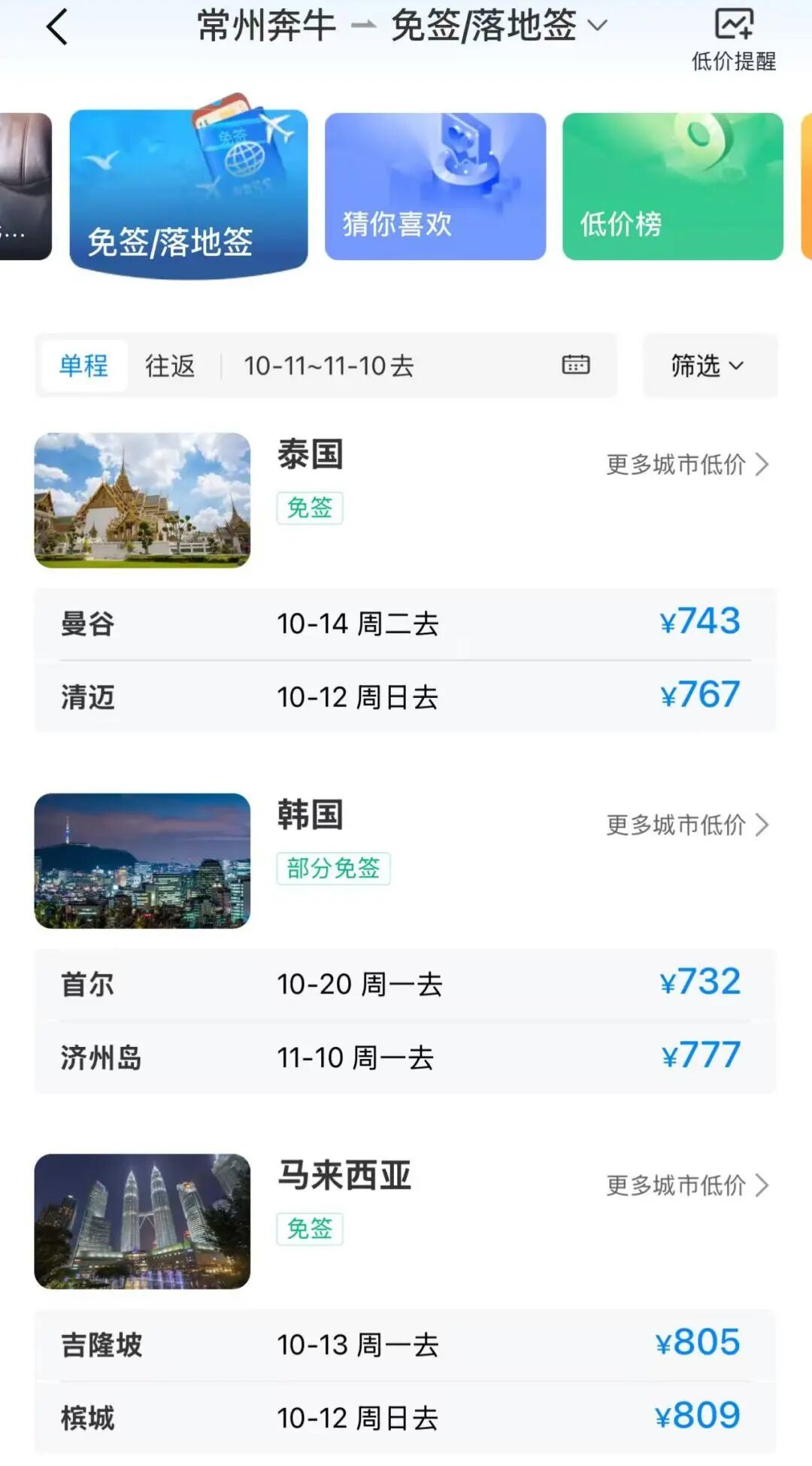Pick the 槟城 flight at ¥809

point(404,1418)
